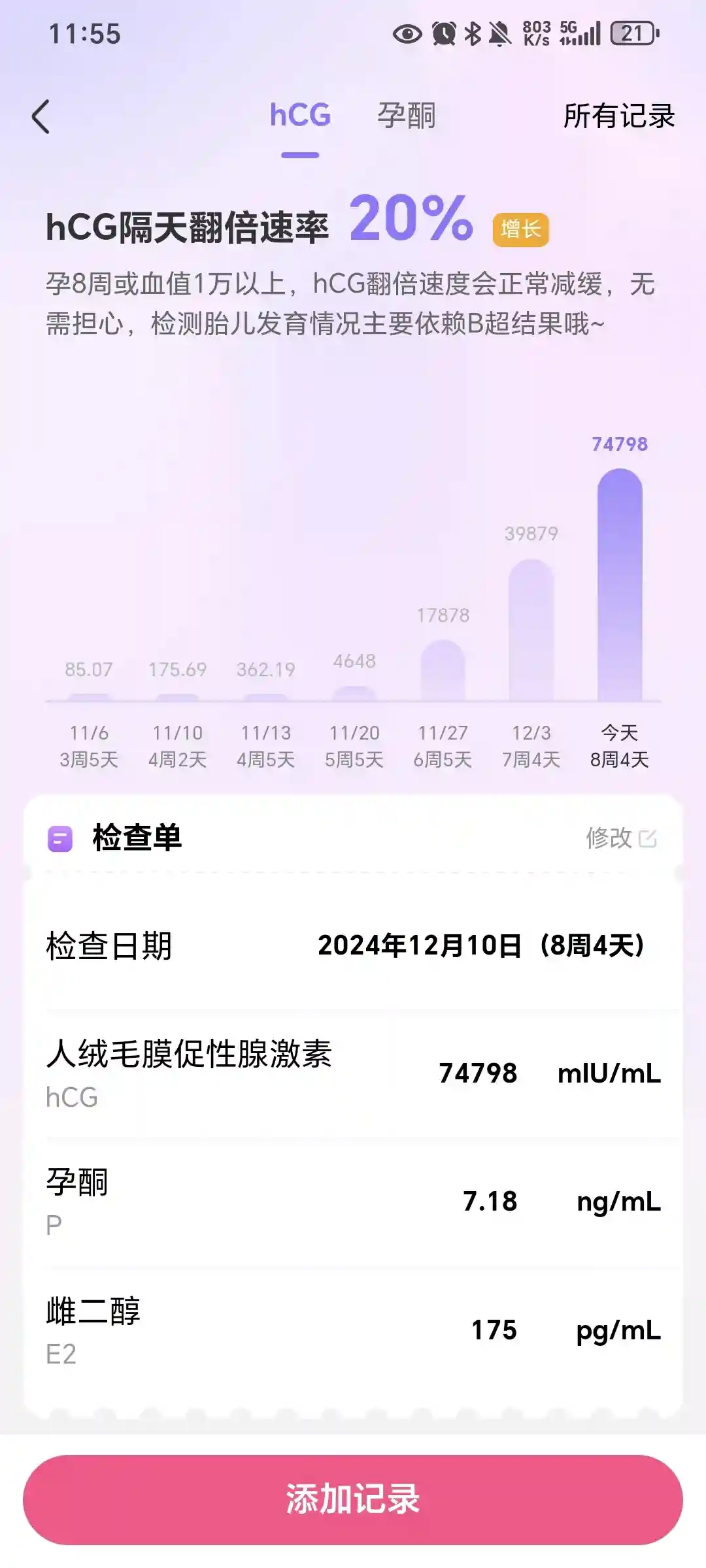The height and width of the screenshot is (1568, 706).
Task: Go back using the top-left arrow
Action: (41, 117)
